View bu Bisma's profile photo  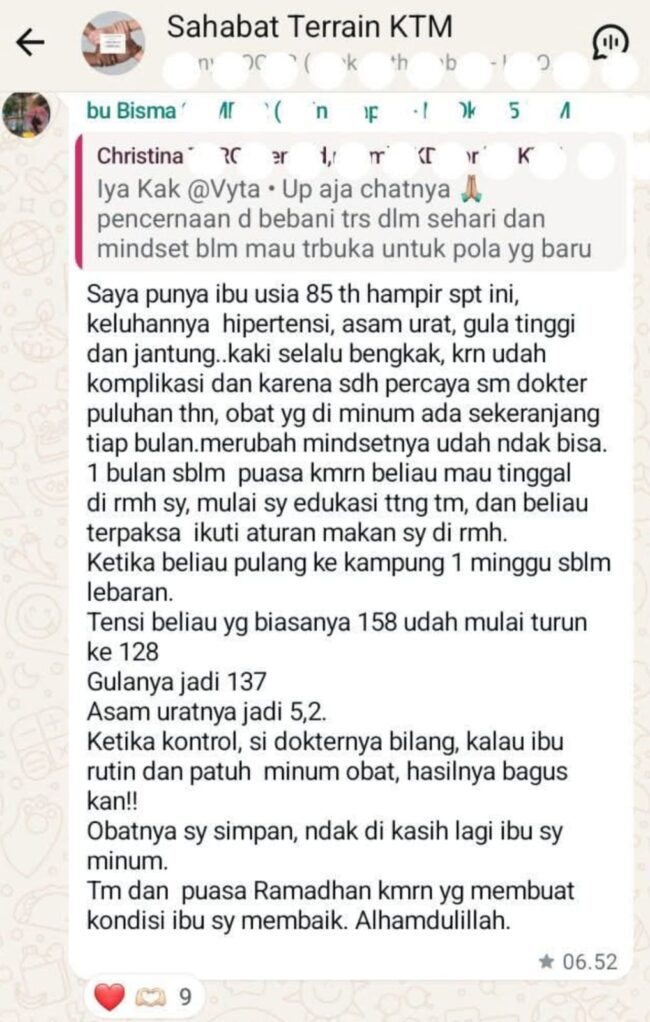click(26, 114)
